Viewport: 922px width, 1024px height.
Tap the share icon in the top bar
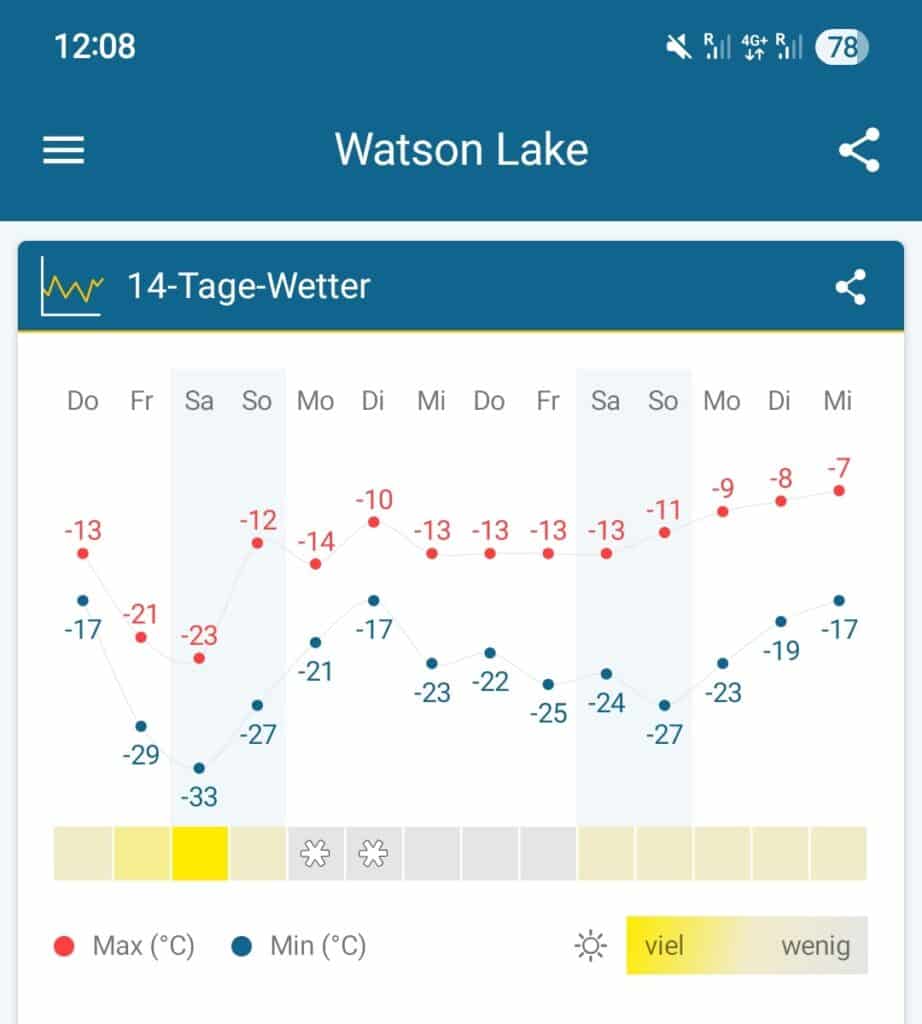855,150
